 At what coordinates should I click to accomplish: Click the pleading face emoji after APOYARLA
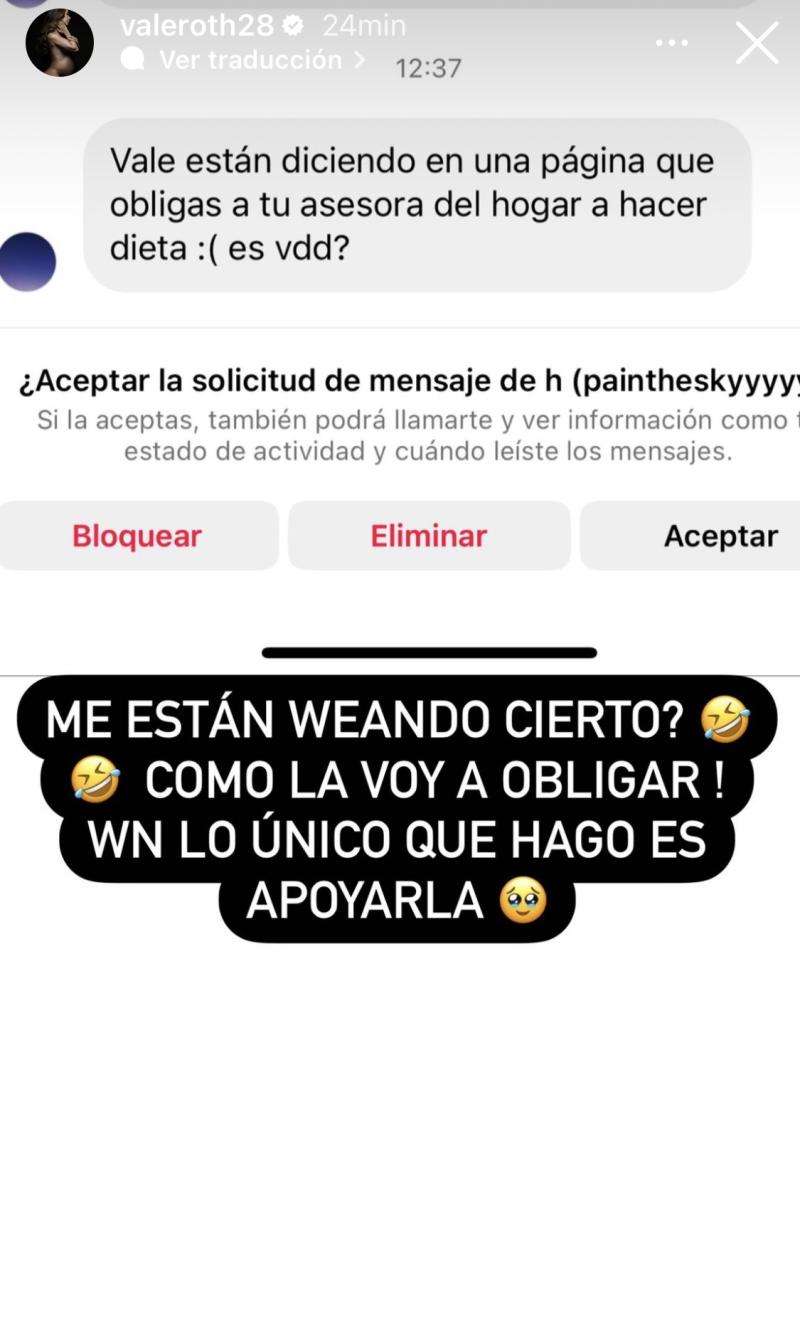pyautogui.click(x=524, y=901)
